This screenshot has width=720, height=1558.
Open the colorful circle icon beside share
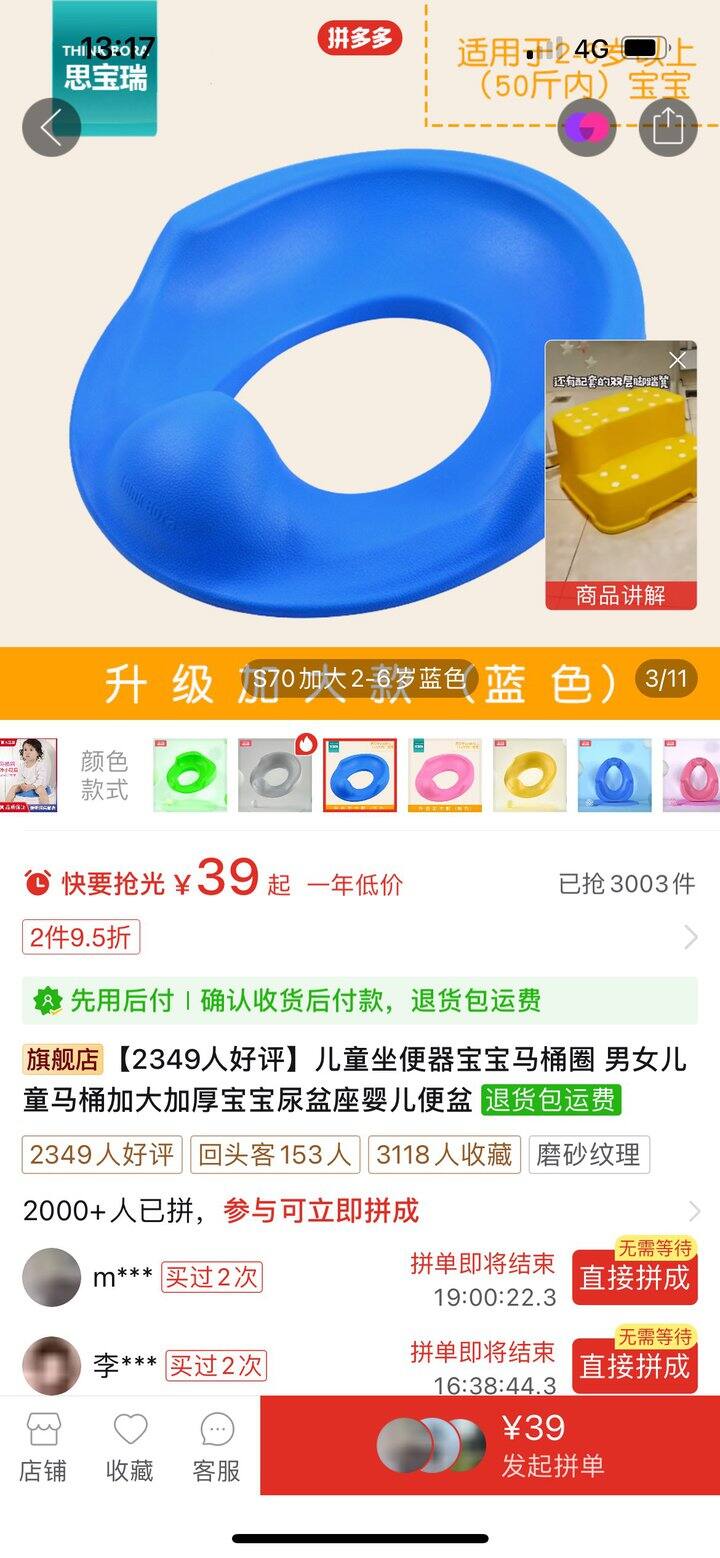coord(587,127)
